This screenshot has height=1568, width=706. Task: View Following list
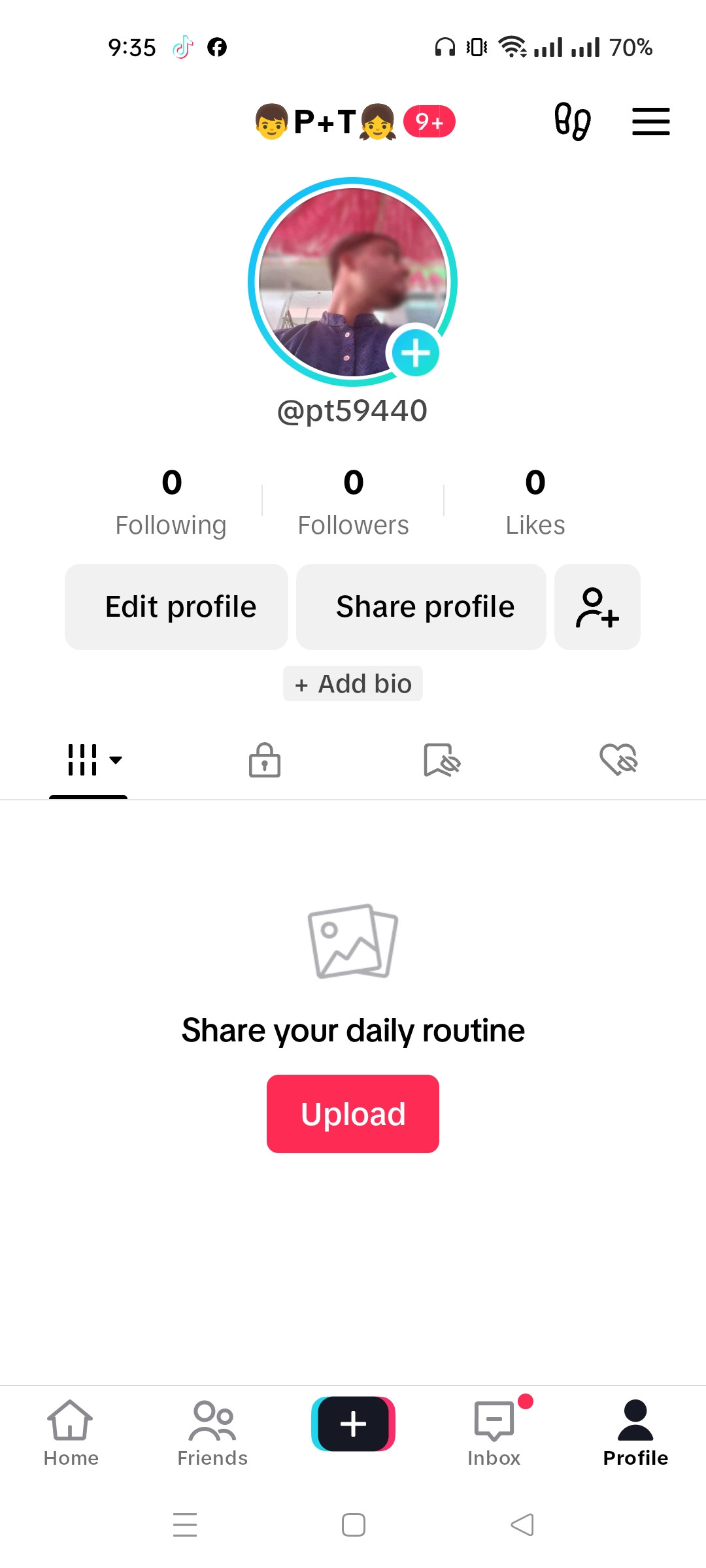[x=171, y=502]
